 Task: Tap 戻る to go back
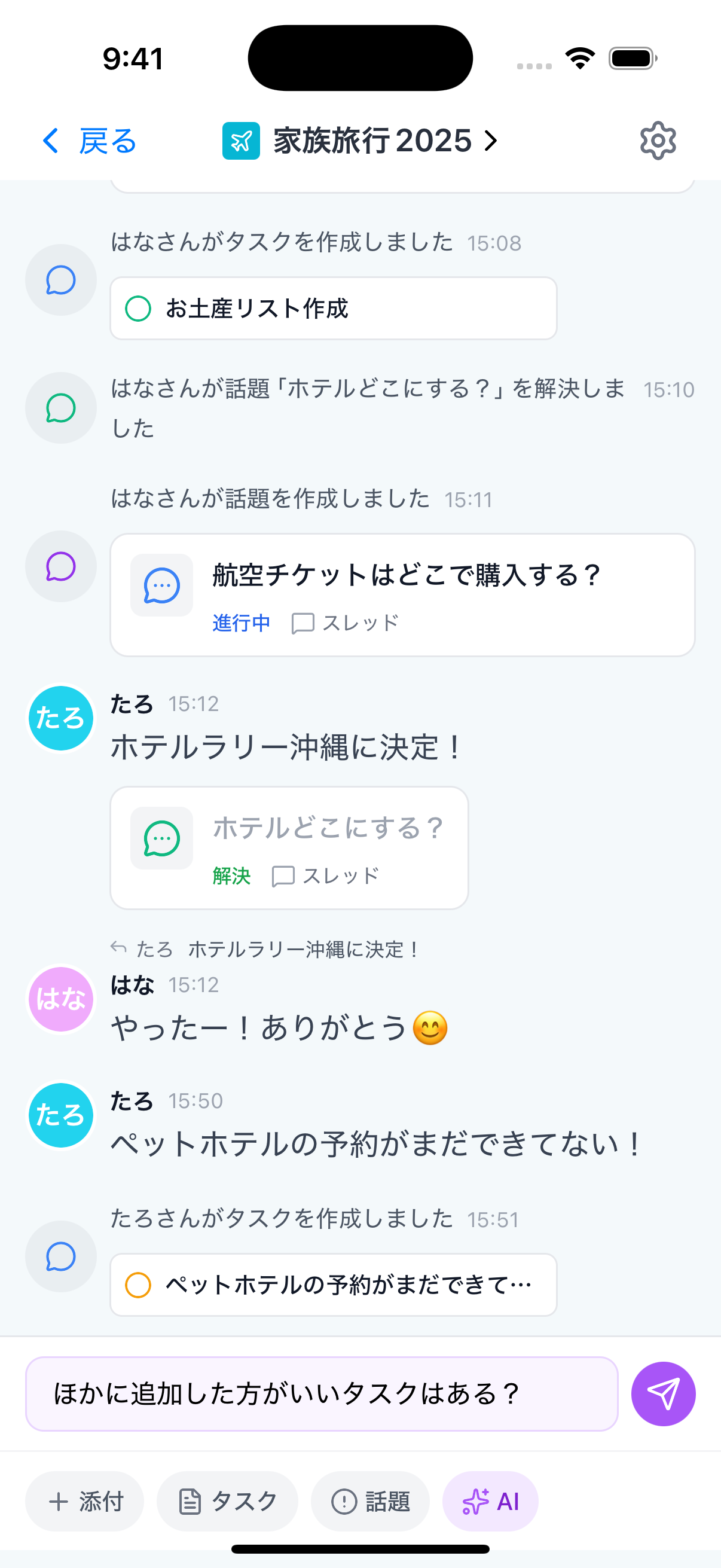click(x=90, y=141)
